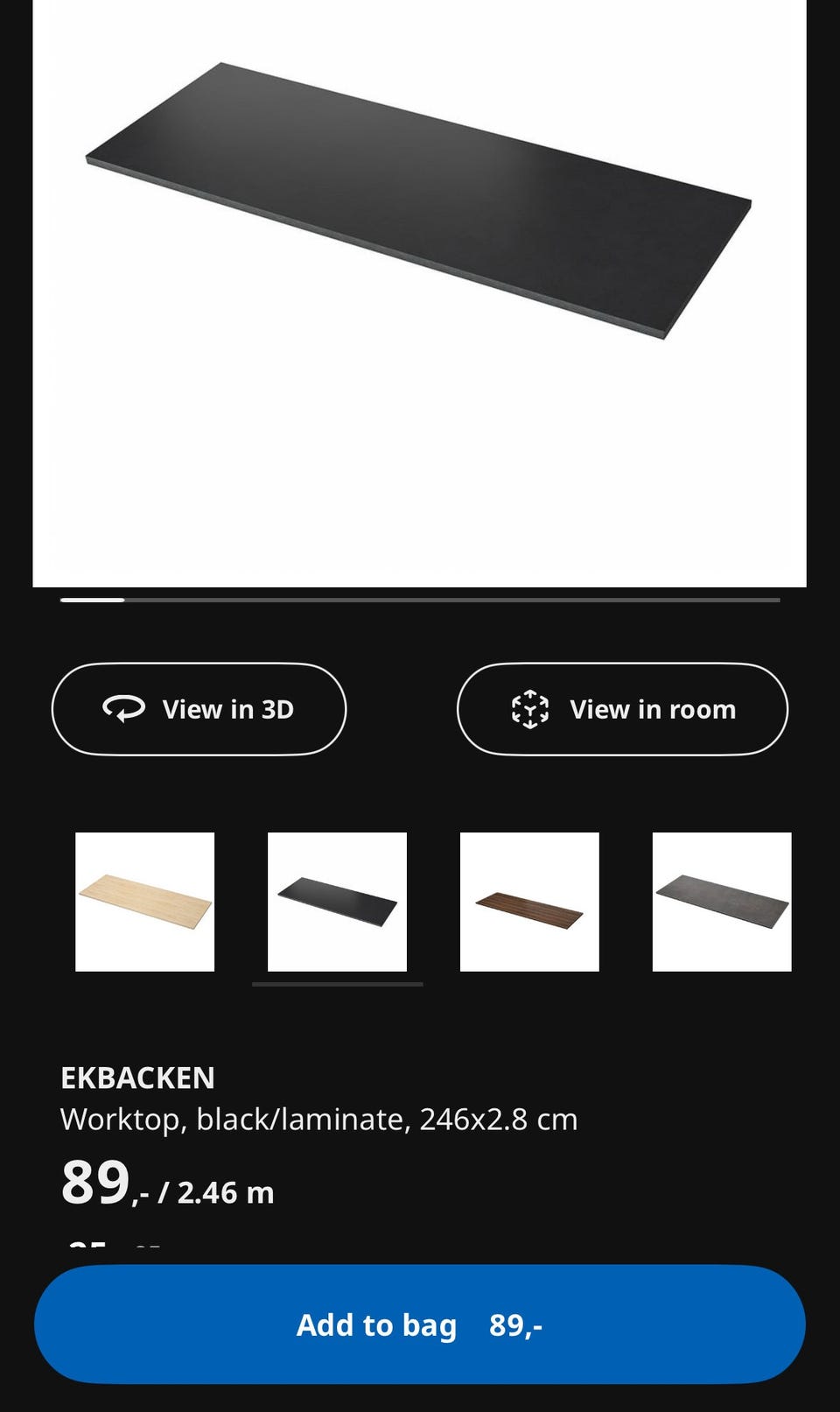Launch View in room mode

point(622,709)
